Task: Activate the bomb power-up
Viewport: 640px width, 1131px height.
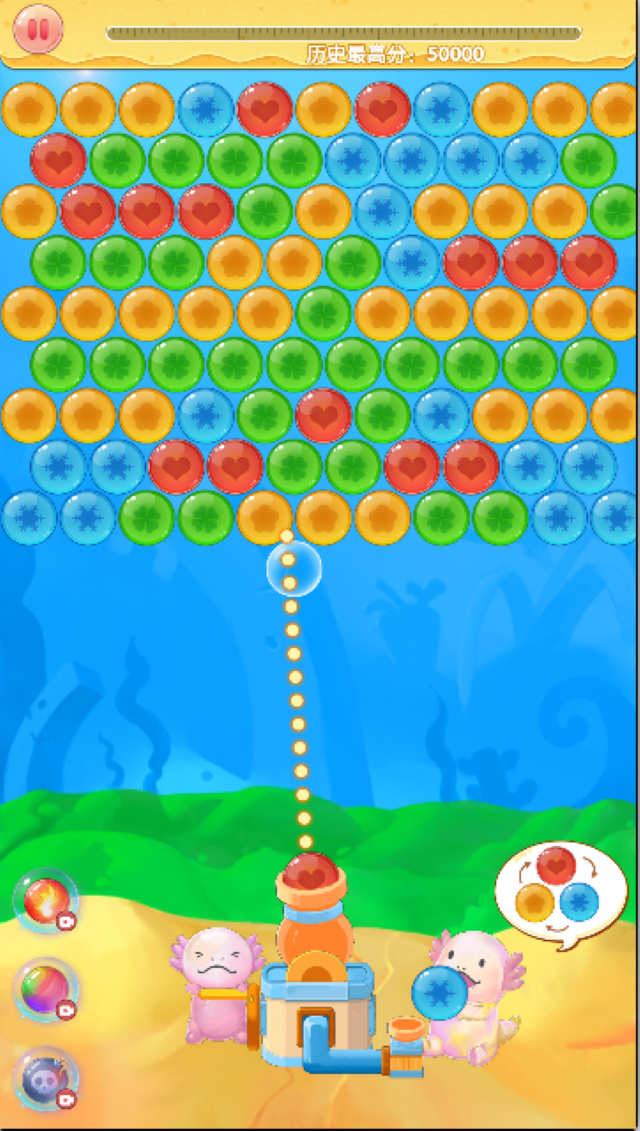Action: [45, 1078]
